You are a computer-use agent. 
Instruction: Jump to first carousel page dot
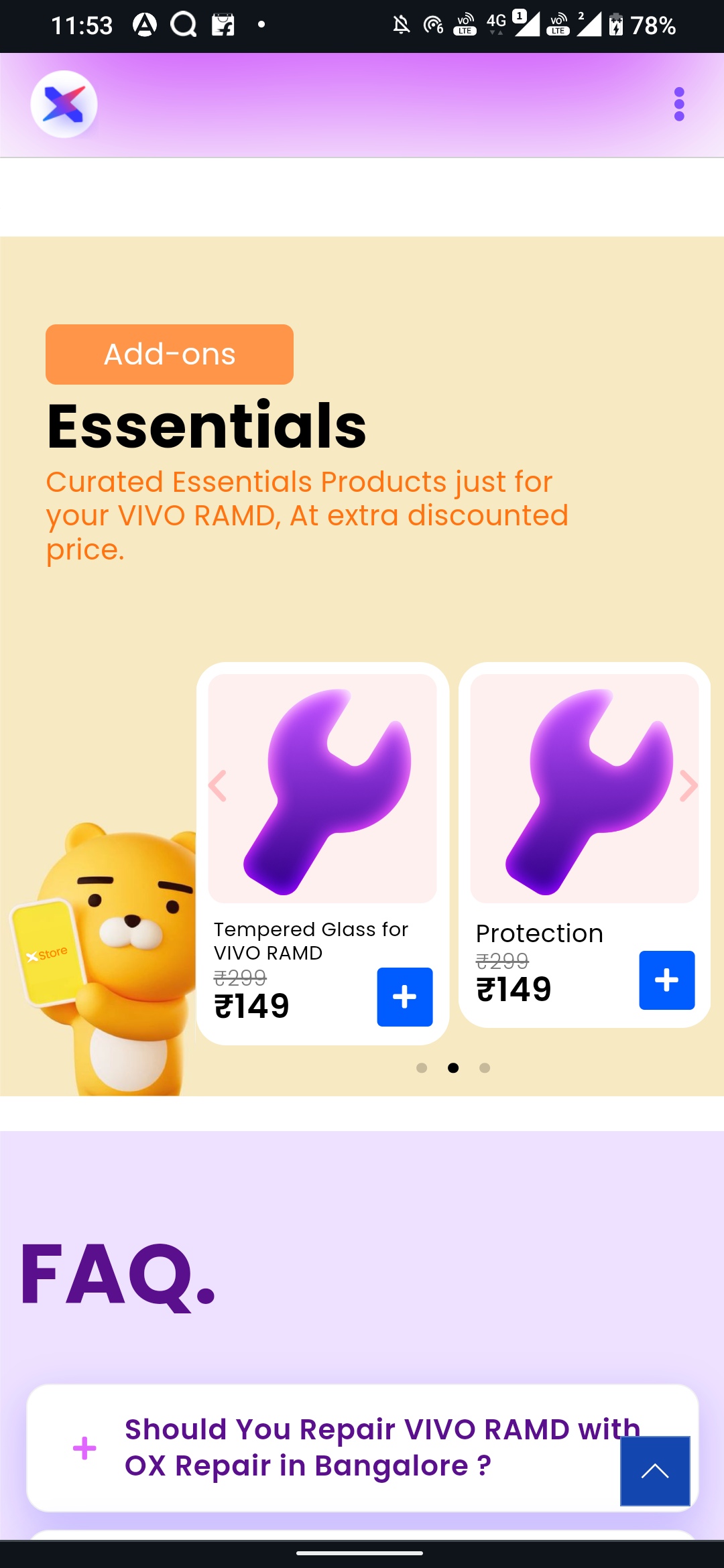tap(422, 1067)
